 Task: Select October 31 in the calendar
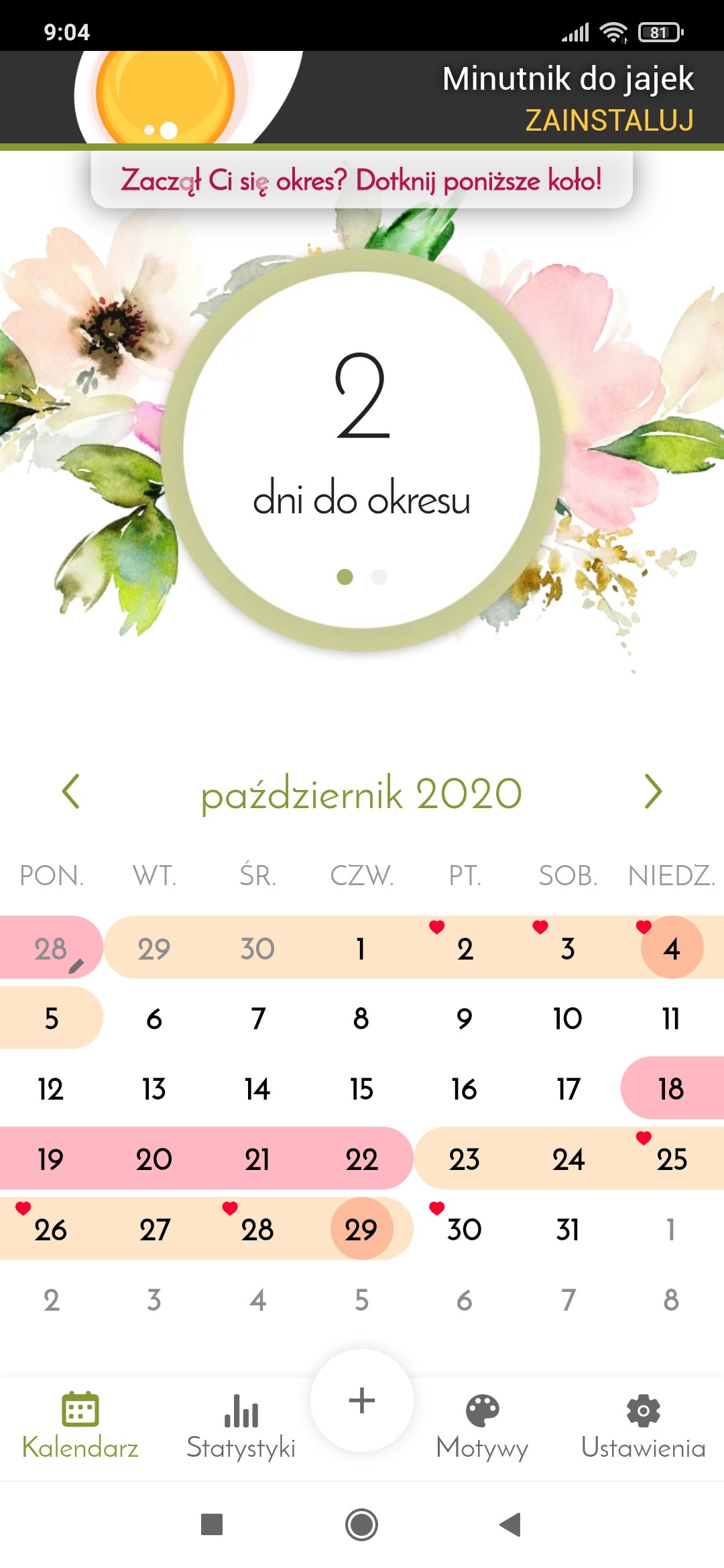(x=568, y=1229)
